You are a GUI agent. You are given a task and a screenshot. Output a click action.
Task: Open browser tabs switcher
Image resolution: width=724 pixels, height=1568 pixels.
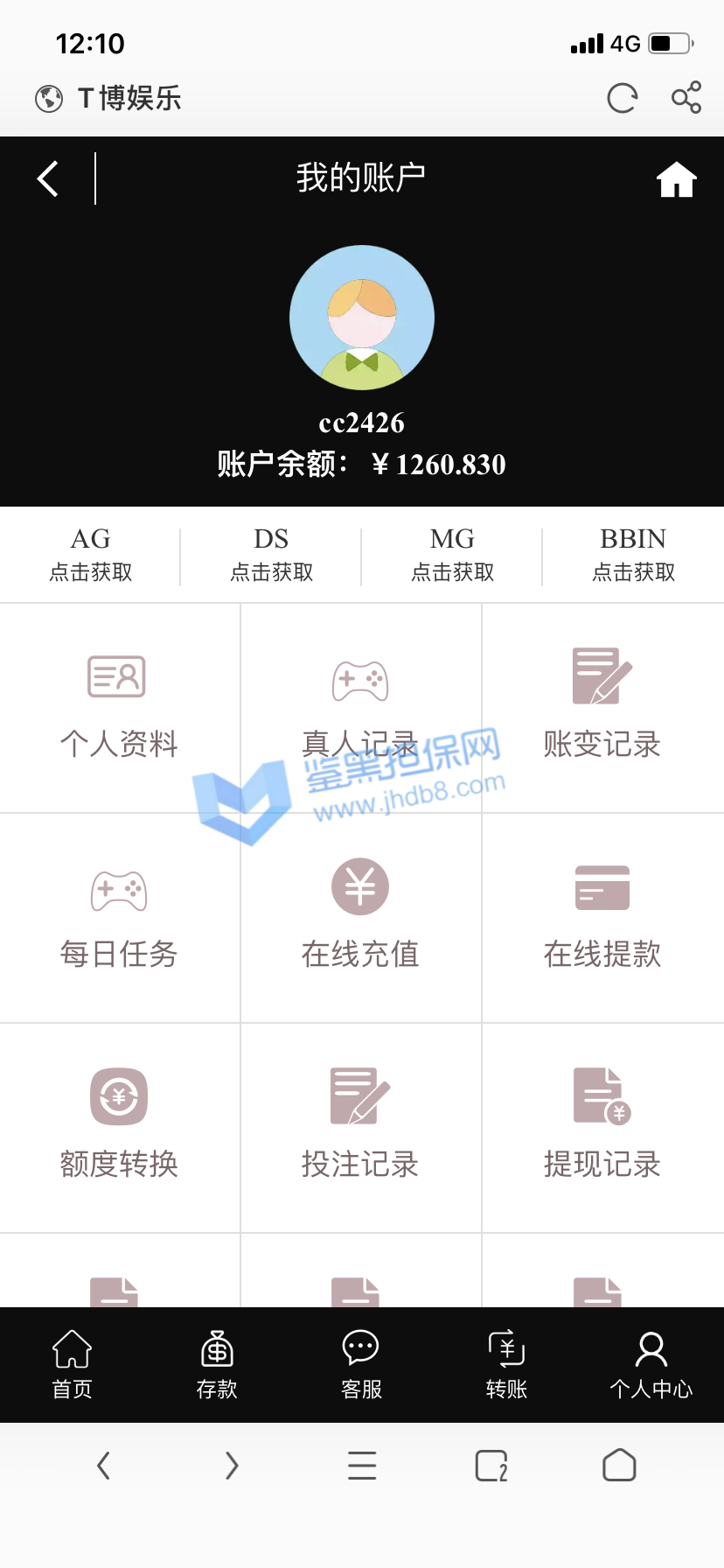[x=491, y=1465]
